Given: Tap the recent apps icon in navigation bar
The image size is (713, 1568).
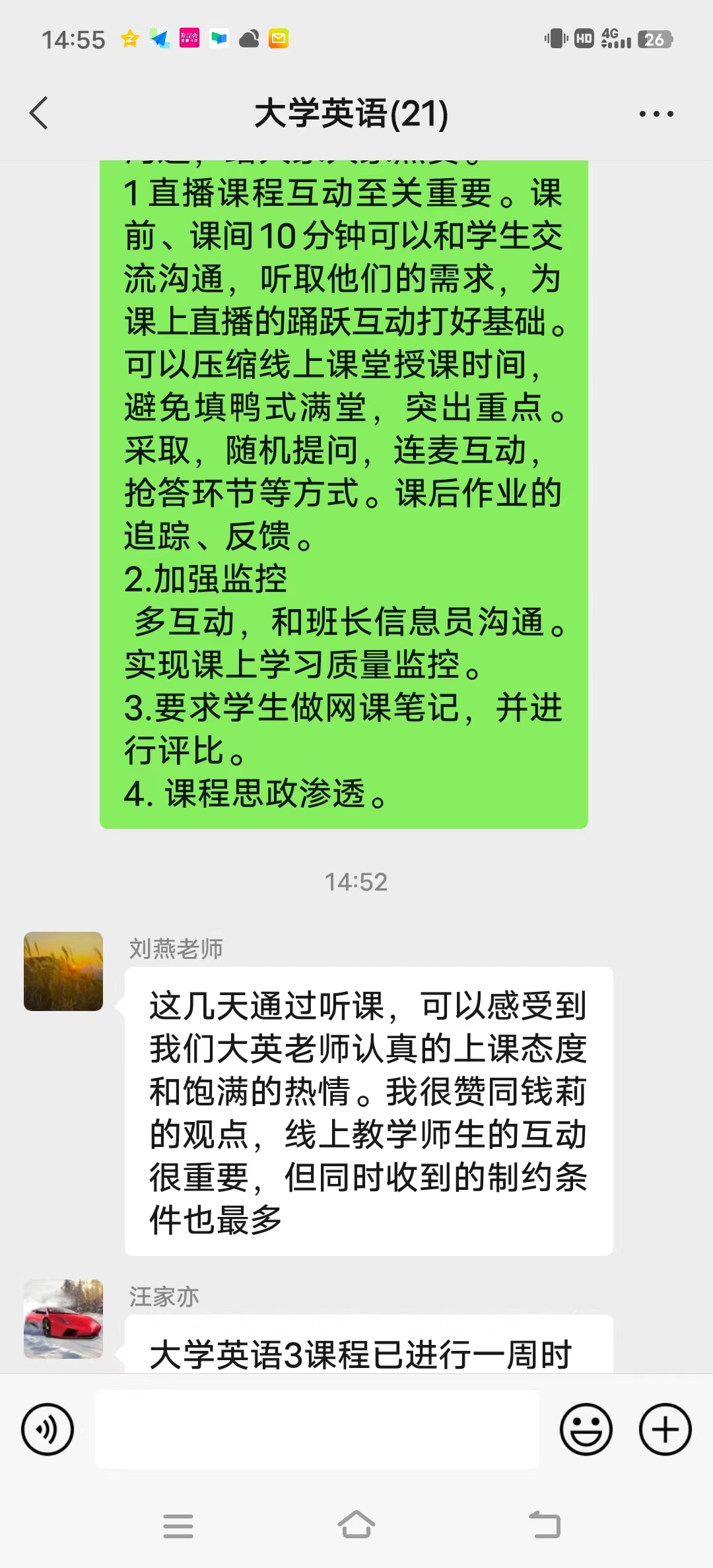Looking at the screenshot, I should point(178,1526).
